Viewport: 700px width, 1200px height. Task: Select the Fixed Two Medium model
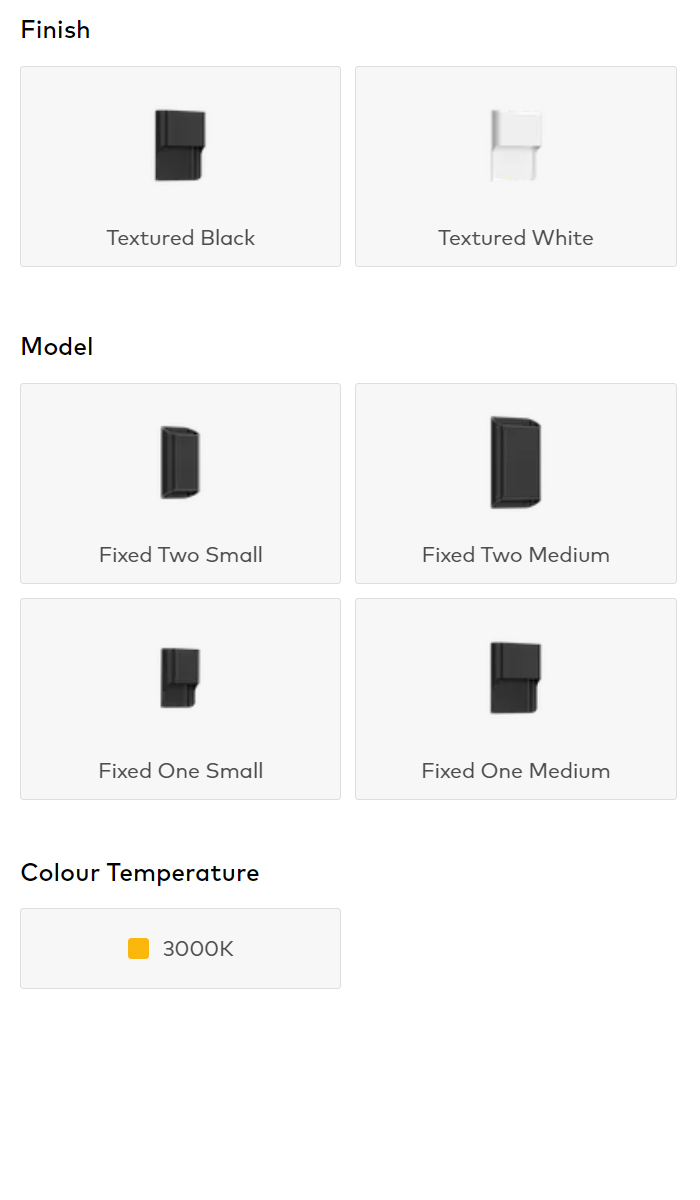pyautogui.click(x=516, y=483)
